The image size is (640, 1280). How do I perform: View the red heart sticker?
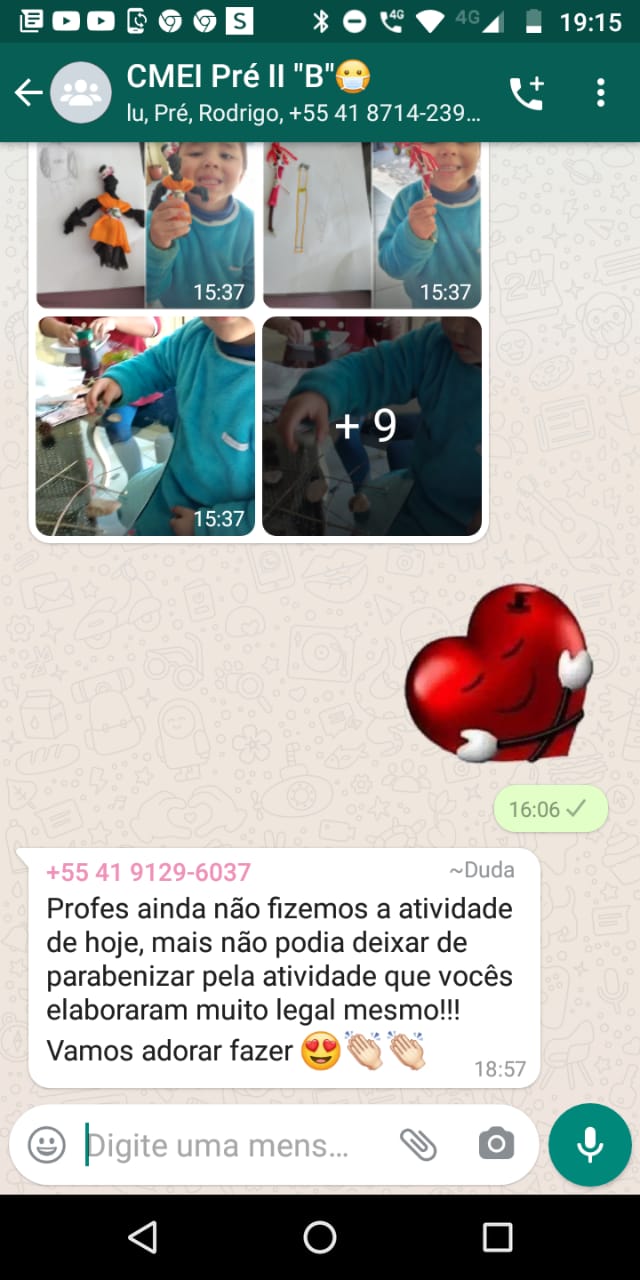[x=498, y=672]
